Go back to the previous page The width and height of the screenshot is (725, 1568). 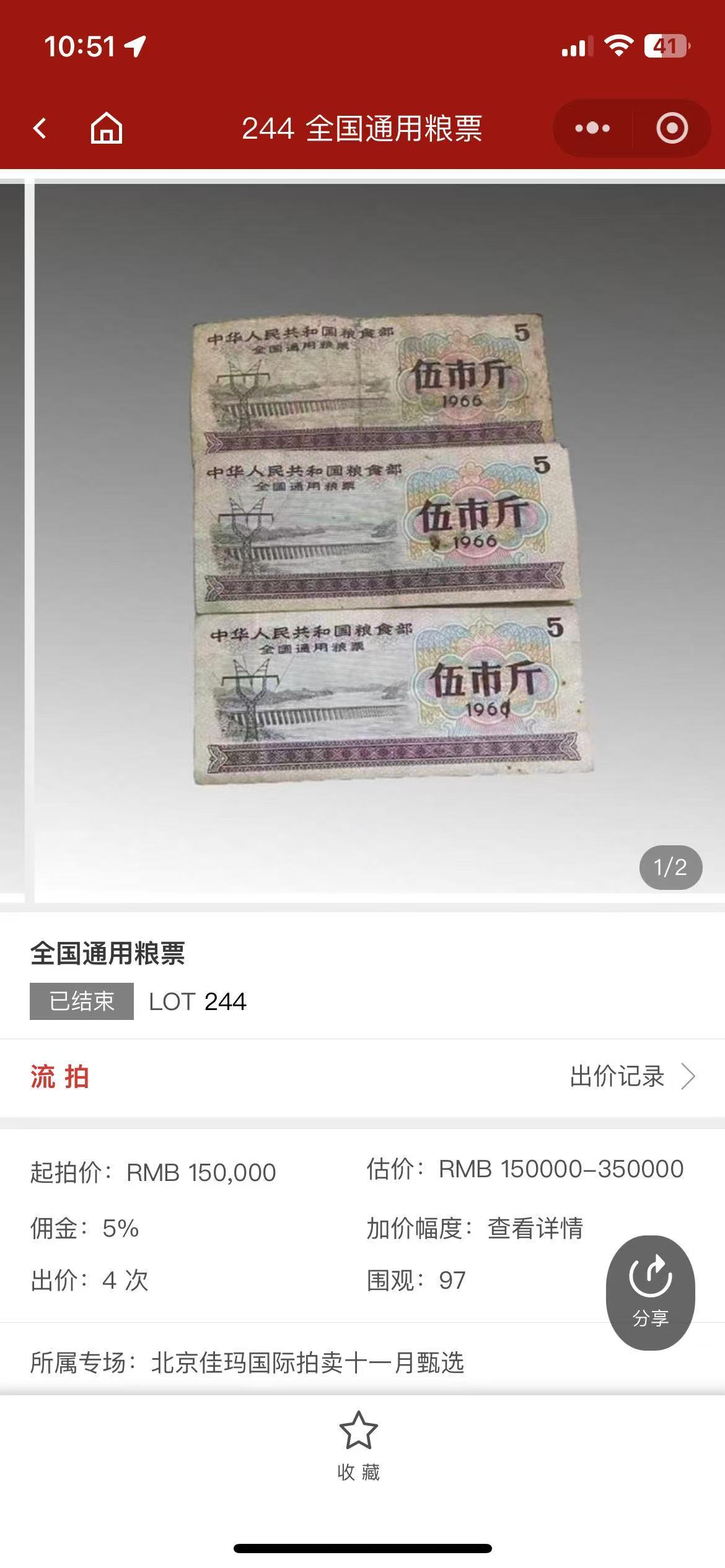click(40, 129)
